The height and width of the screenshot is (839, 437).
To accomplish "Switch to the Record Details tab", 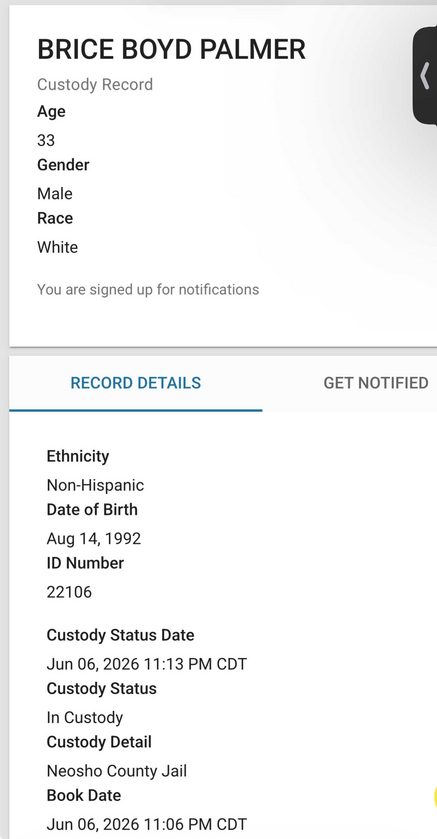I will point(135,383).
